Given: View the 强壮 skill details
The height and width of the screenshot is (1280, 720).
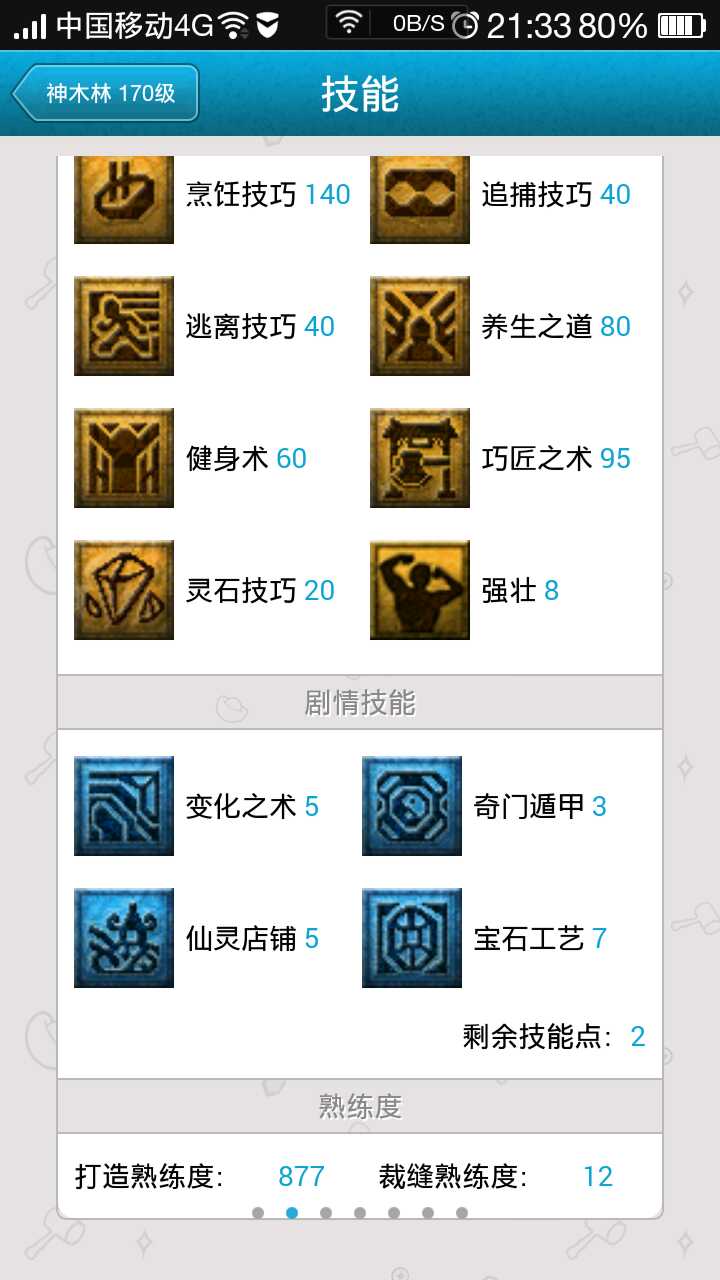Looking at the screenshot, I should tap(420, 590).
